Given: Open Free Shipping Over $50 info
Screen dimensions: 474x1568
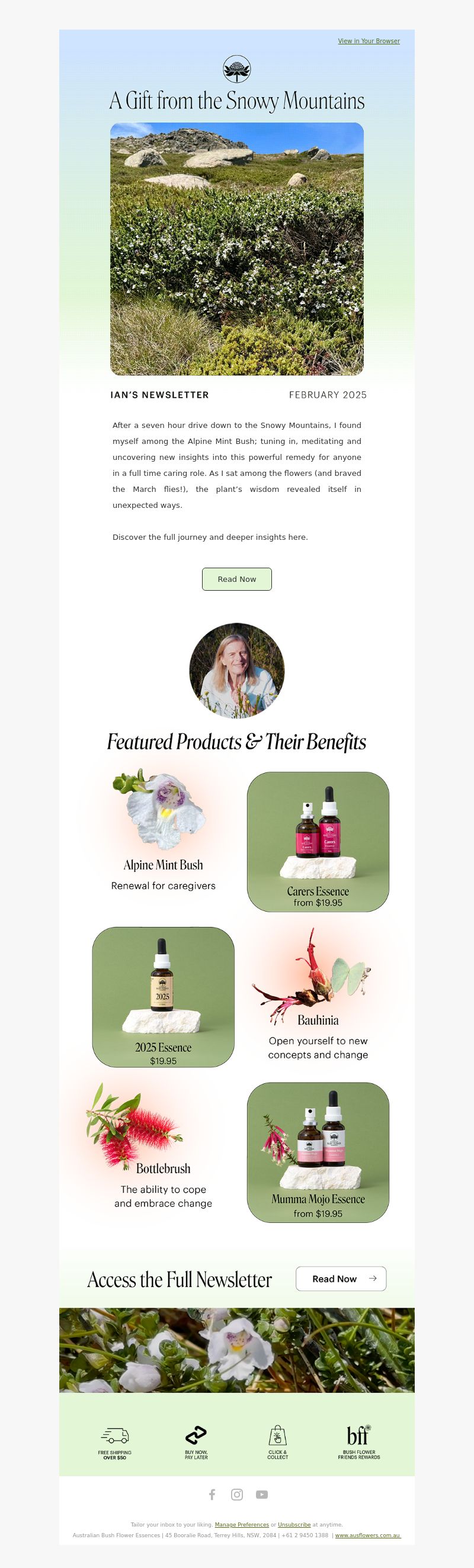Looking at the screenshot, I should click(x=114, y=1443).
